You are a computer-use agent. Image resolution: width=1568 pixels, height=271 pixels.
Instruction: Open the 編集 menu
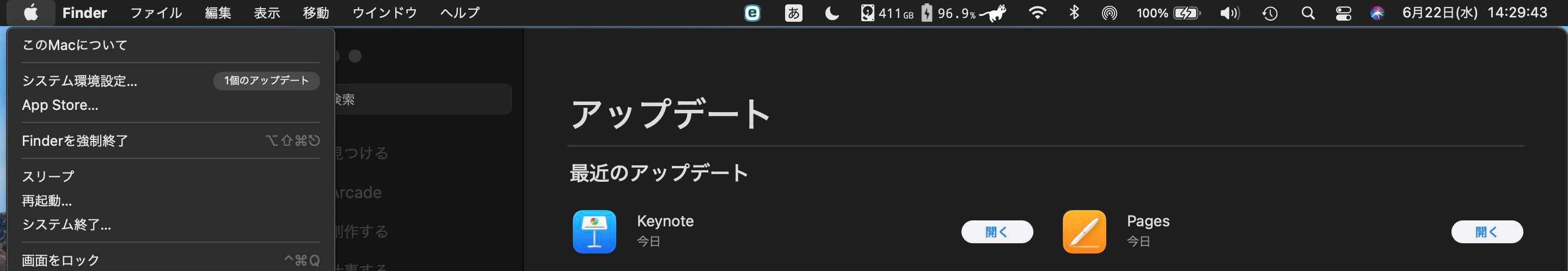point(218,13)
